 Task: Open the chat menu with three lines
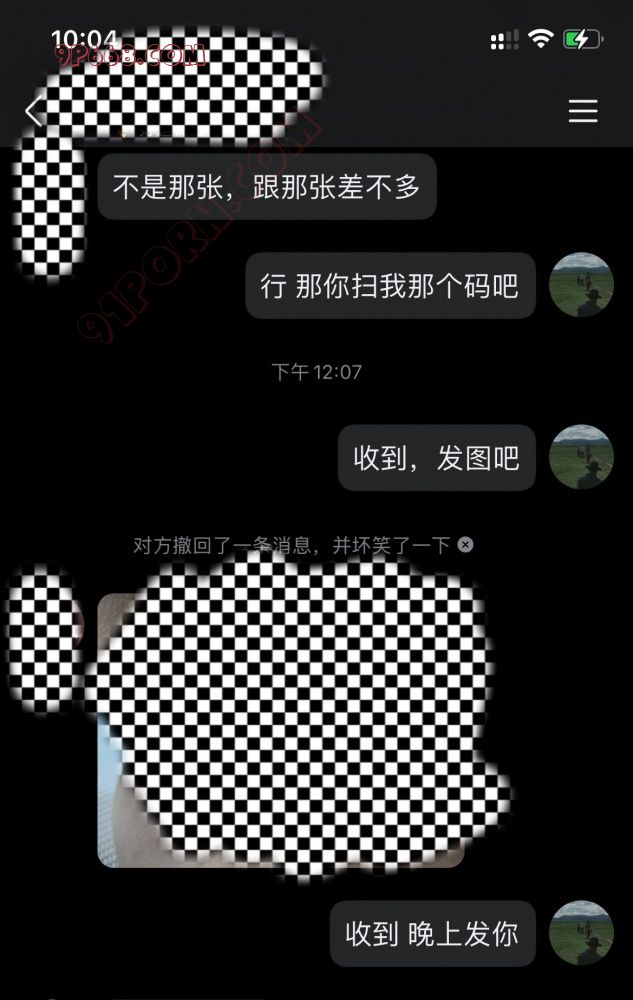tap(583, 111)
